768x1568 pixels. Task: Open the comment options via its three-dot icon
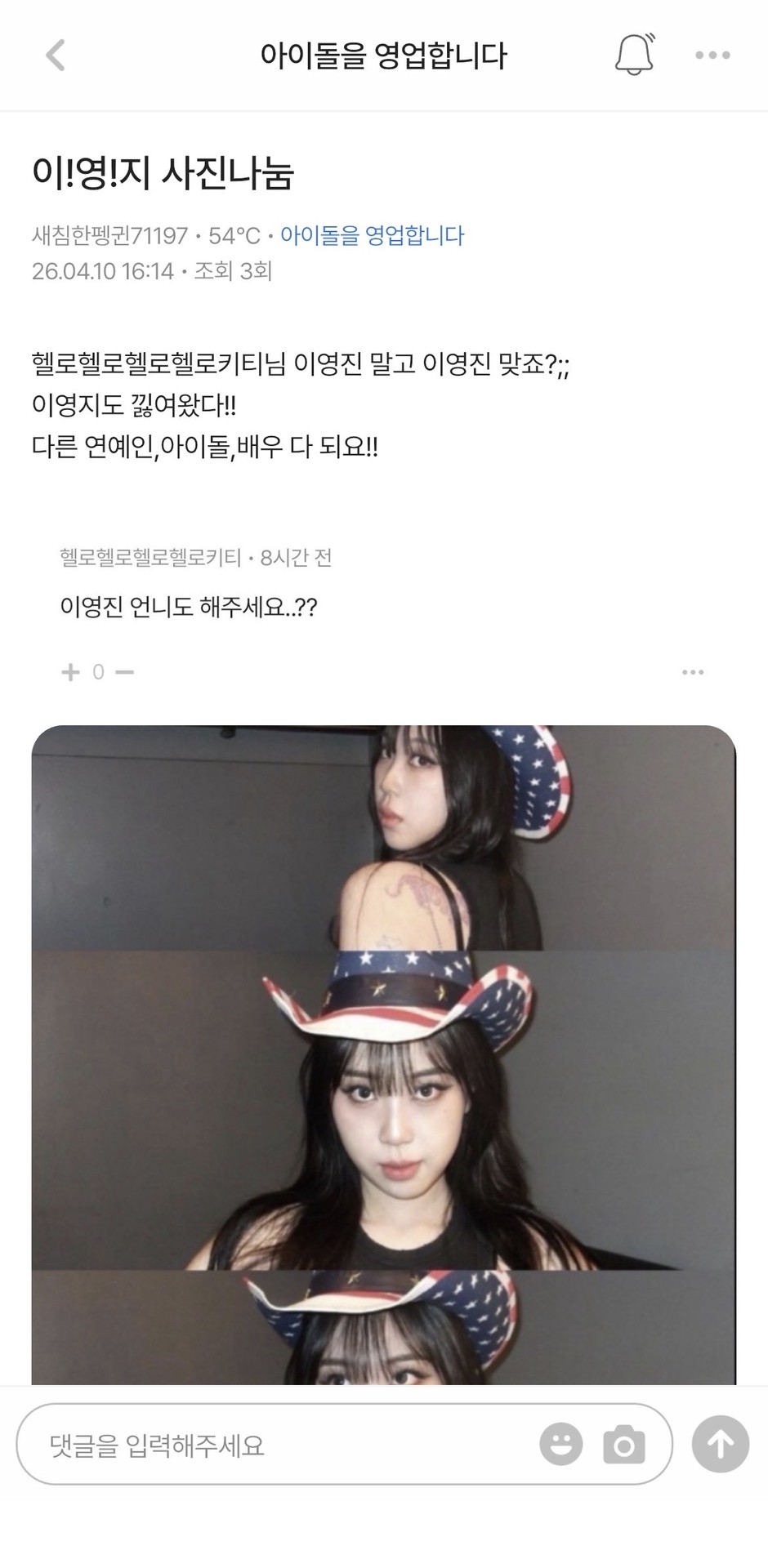tap(693, 671)
